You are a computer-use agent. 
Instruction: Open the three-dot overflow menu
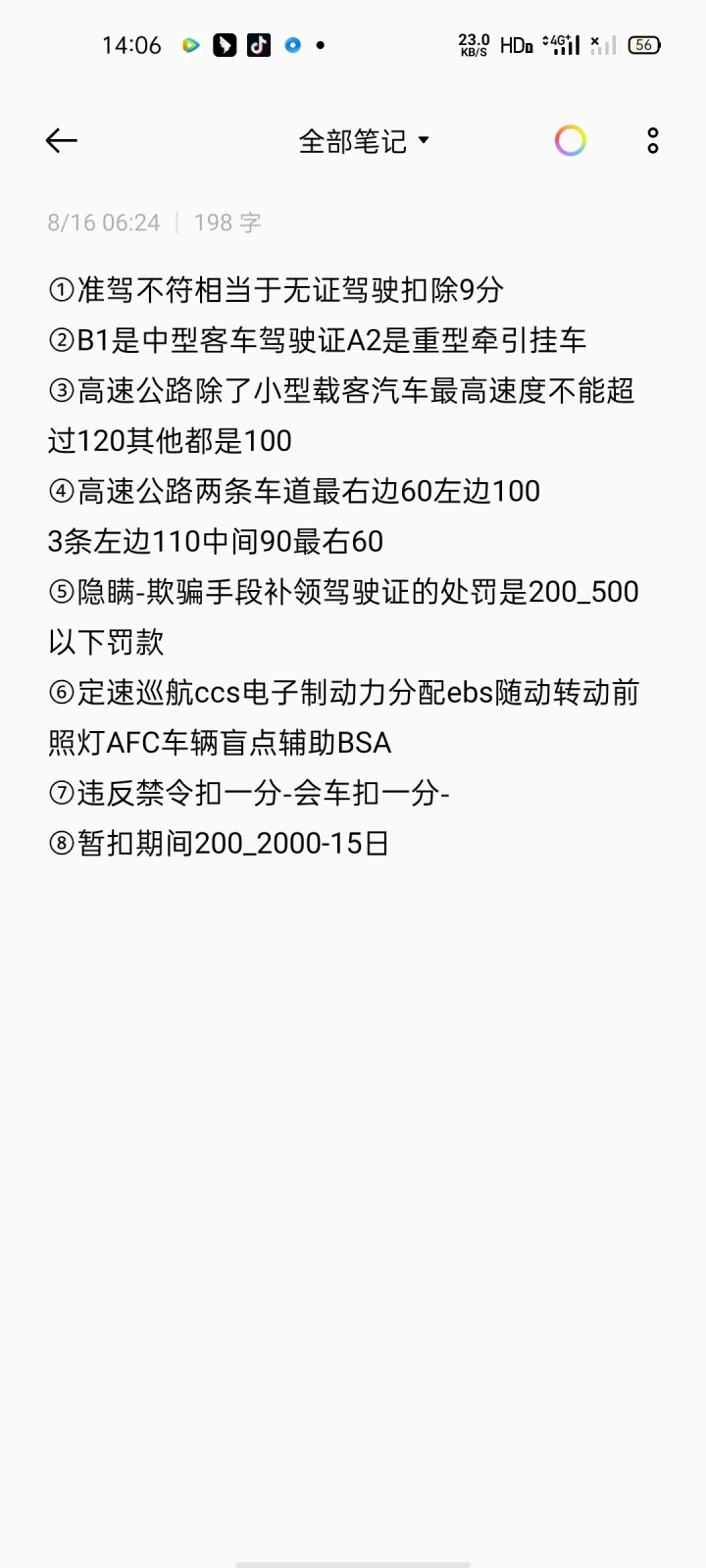pyautogui.click(x=653, y=141)
